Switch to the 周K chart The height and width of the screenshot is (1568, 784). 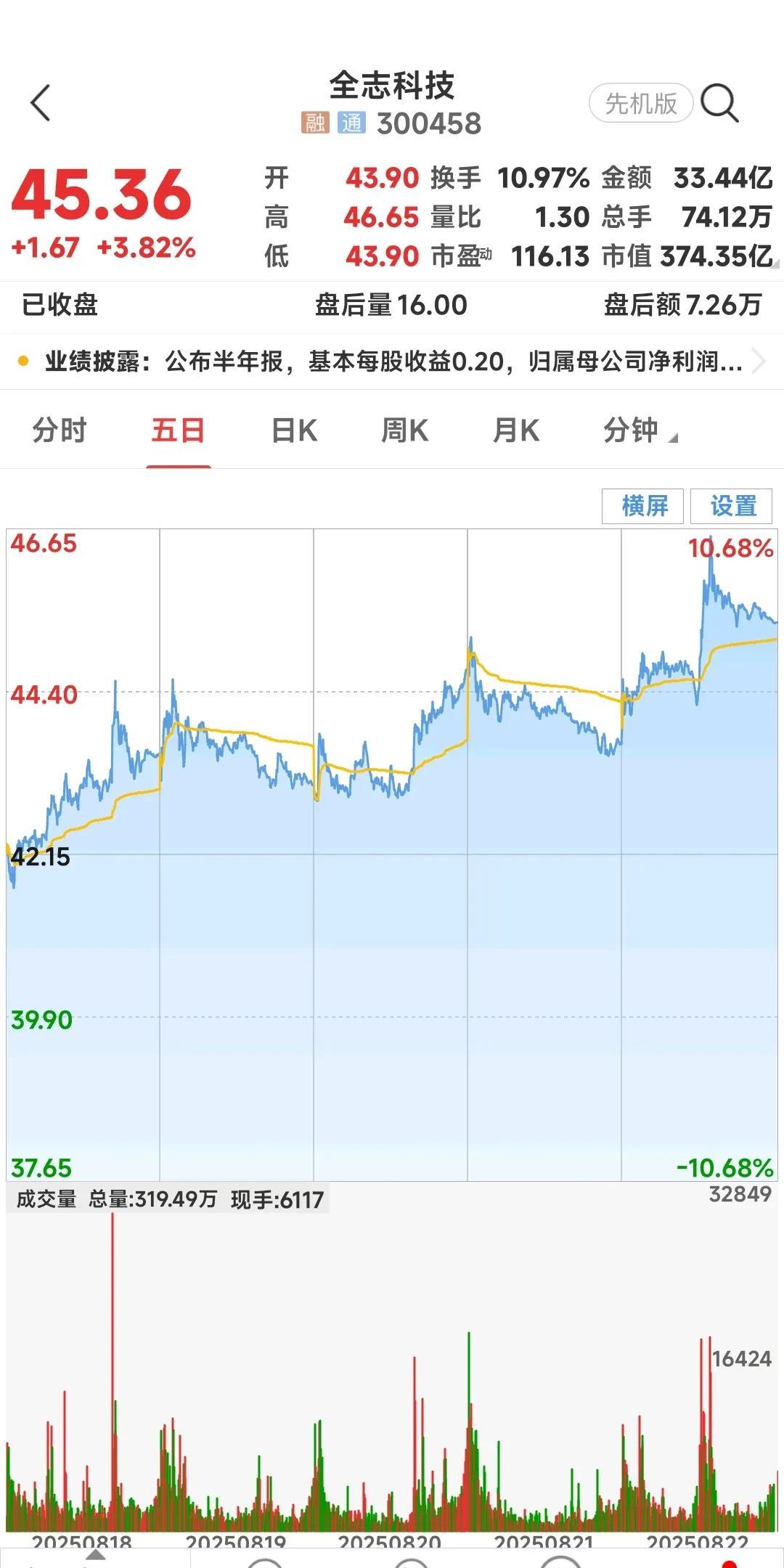point(405,430)
